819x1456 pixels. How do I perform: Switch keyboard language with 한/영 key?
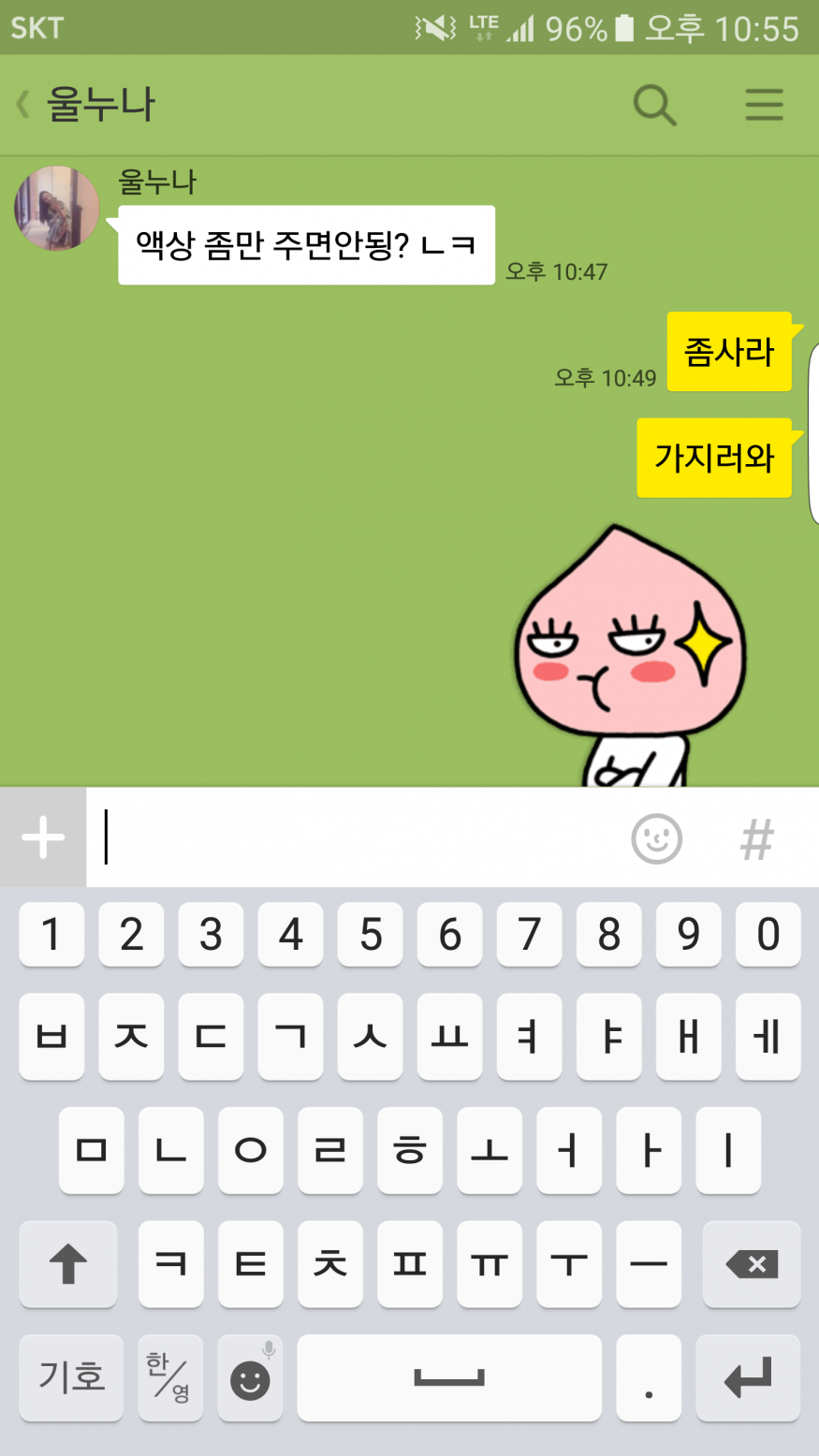169,1377
